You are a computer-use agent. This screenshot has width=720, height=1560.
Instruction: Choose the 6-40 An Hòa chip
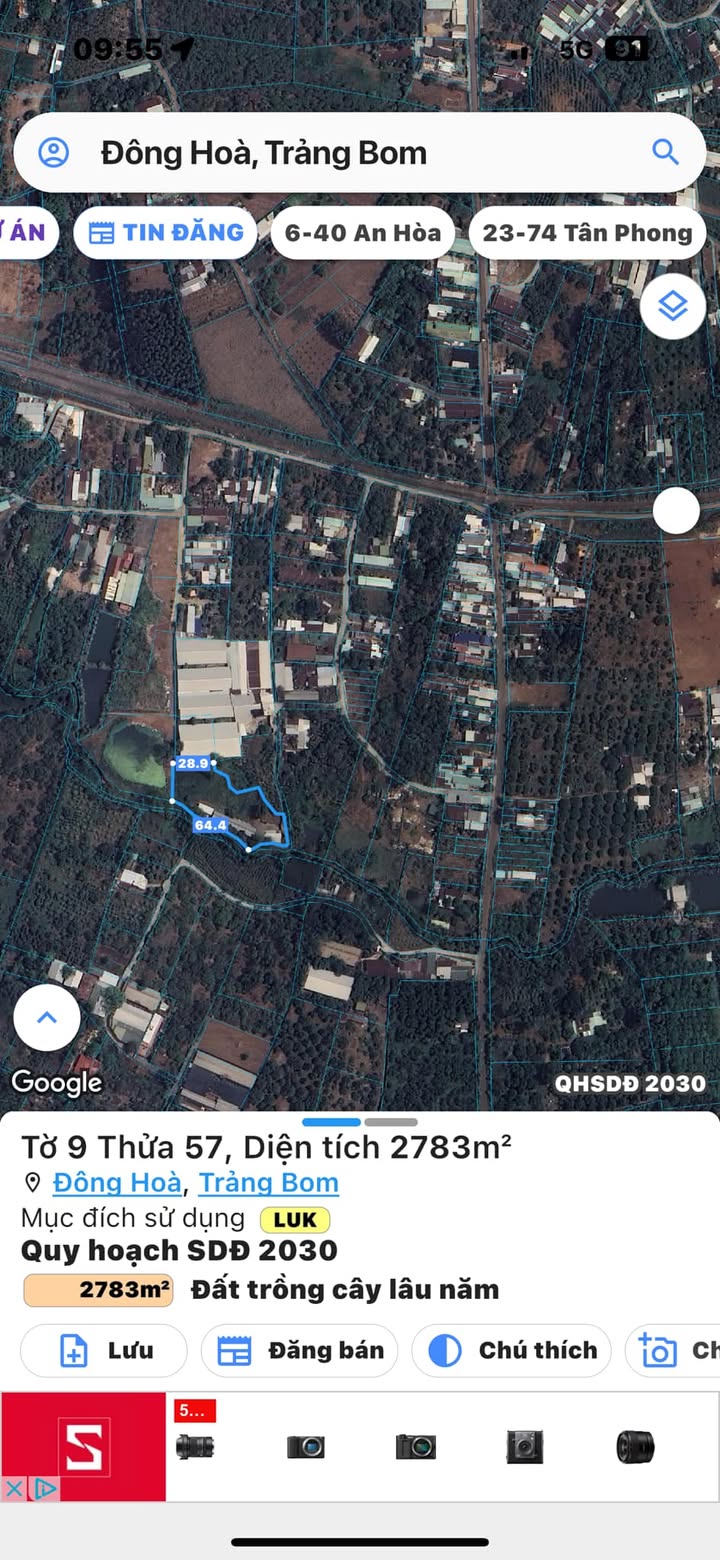[x=362, y=233]
